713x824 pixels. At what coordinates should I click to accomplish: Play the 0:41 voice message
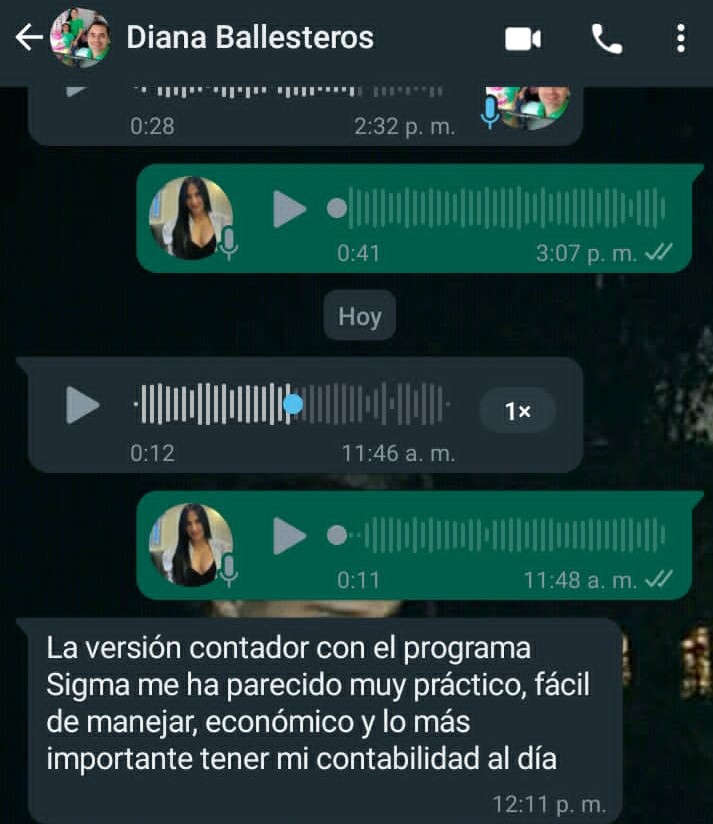(x=290, y=209)
